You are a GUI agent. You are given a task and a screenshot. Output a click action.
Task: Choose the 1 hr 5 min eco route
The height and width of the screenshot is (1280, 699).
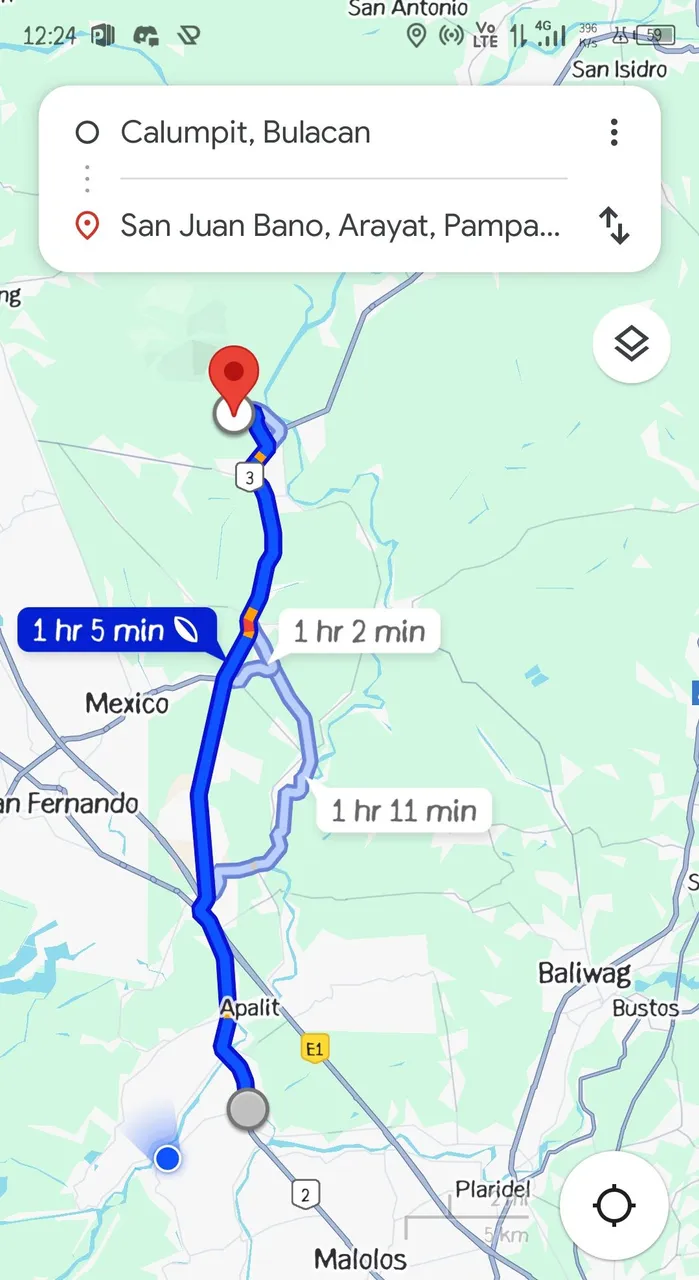116,630
